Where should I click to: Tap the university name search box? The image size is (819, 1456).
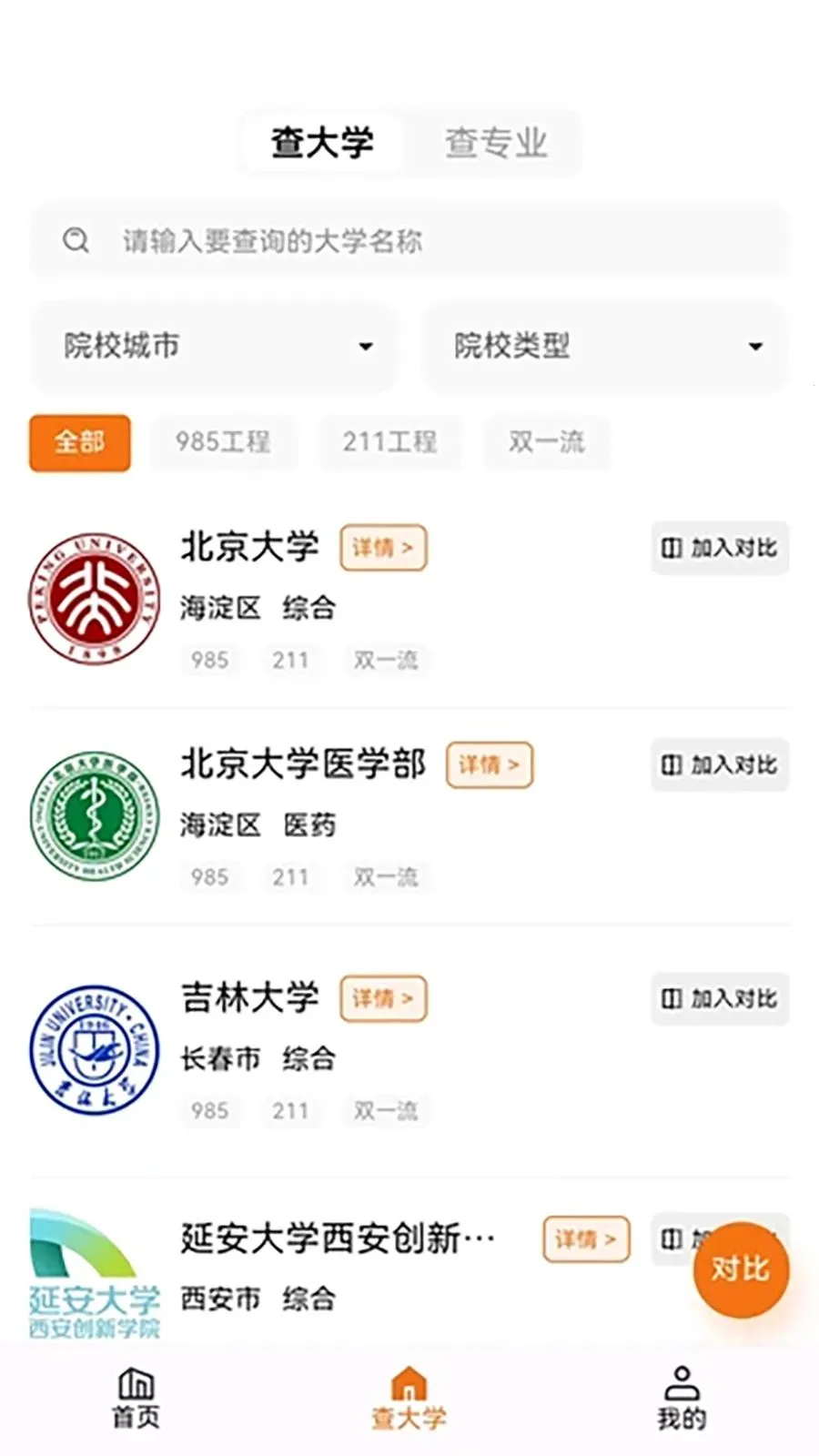(x=409, y=241)
